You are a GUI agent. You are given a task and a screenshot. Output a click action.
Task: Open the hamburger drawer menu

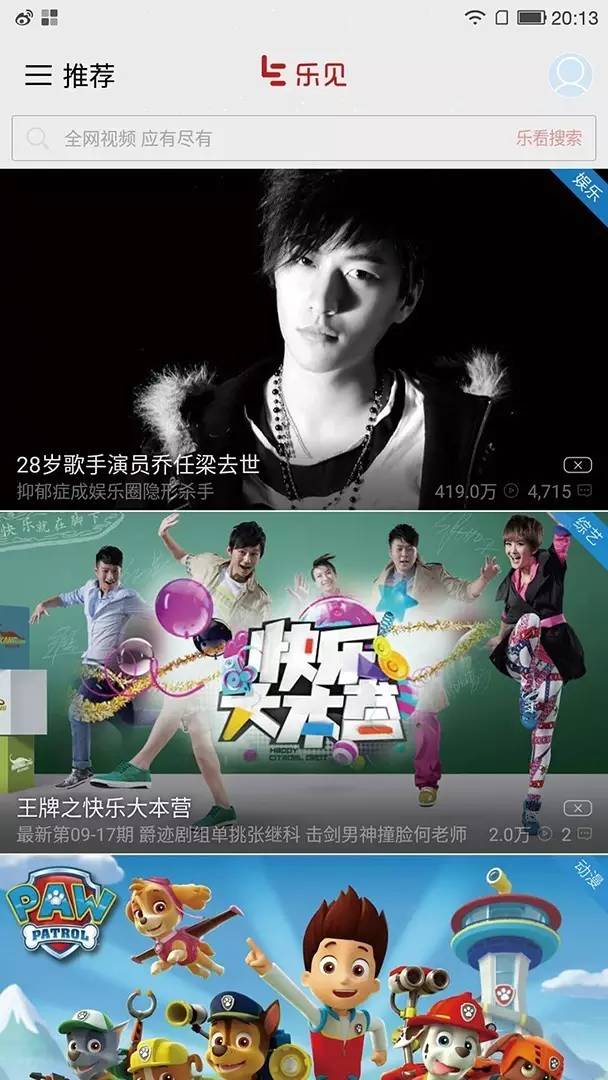pyautogui.click(x=38, y=75)
